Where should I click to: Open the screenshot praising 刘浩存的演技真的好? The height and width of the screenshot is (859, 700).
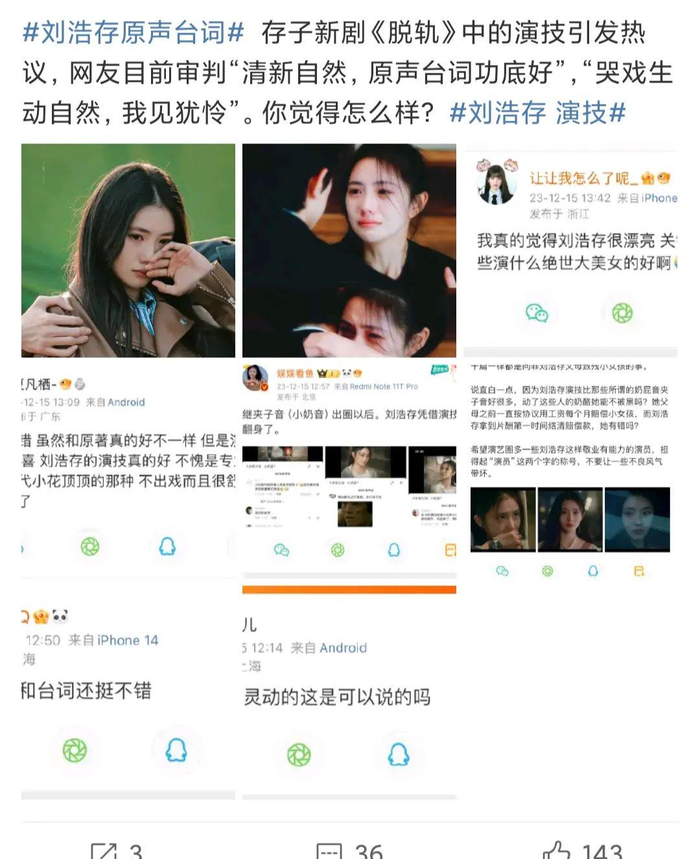tap(128, 469)
